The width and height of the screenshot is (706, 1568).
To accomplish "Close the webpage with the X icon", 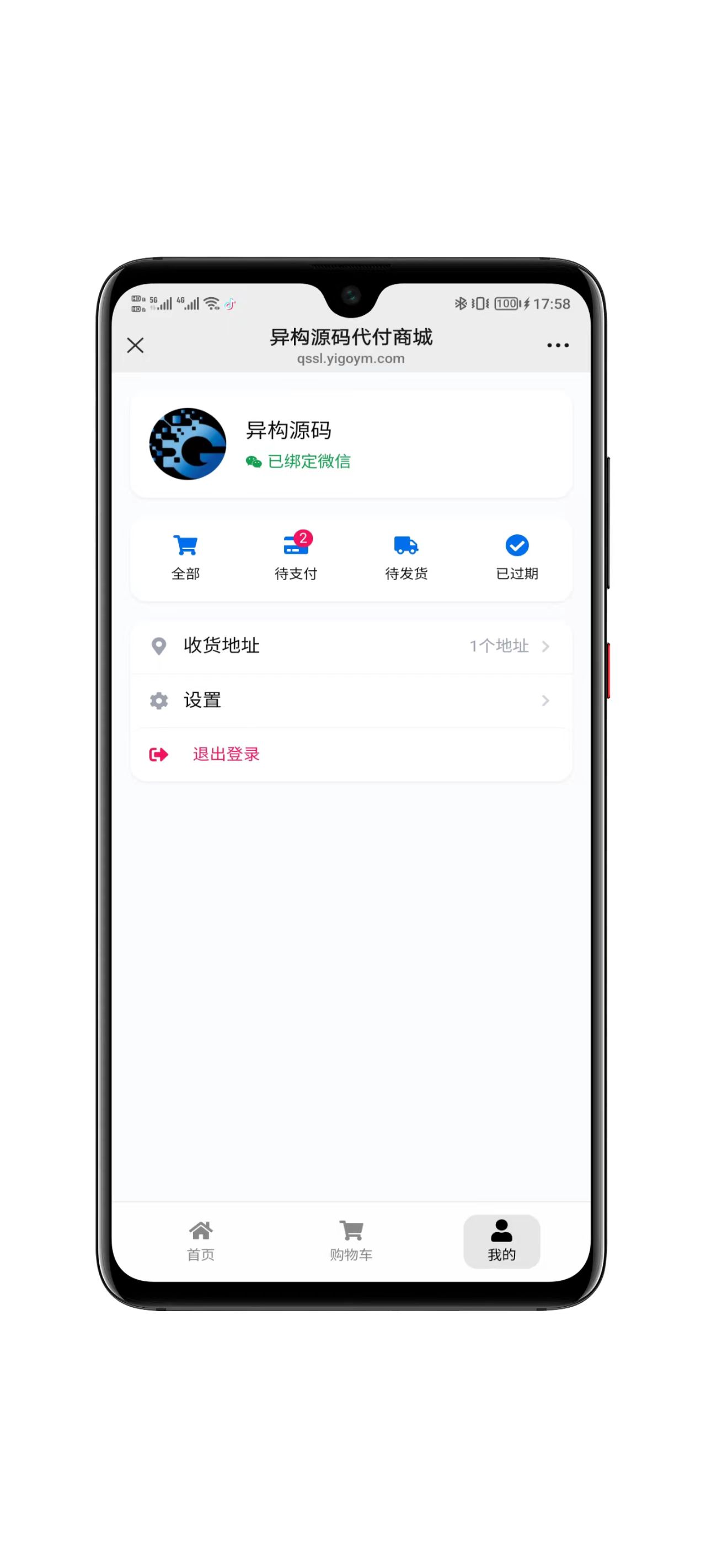I will click(135, 345).
